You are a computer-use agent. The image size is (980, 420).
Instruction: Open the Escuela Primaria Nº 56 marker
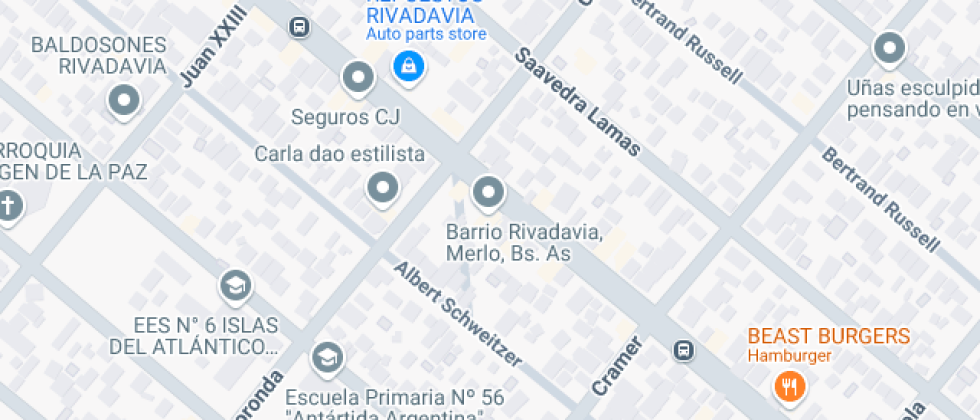click(327, 357)
